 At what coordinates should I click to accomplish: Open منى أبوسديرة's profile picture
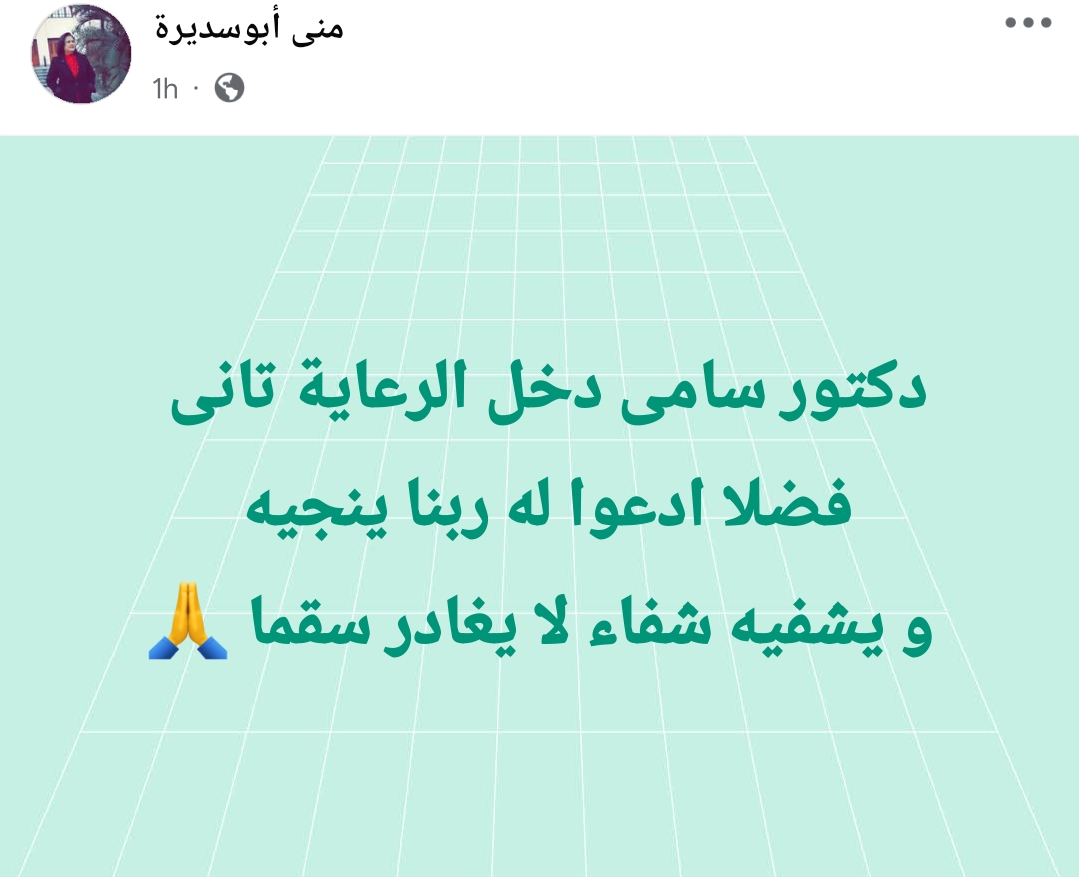point(81,54)
